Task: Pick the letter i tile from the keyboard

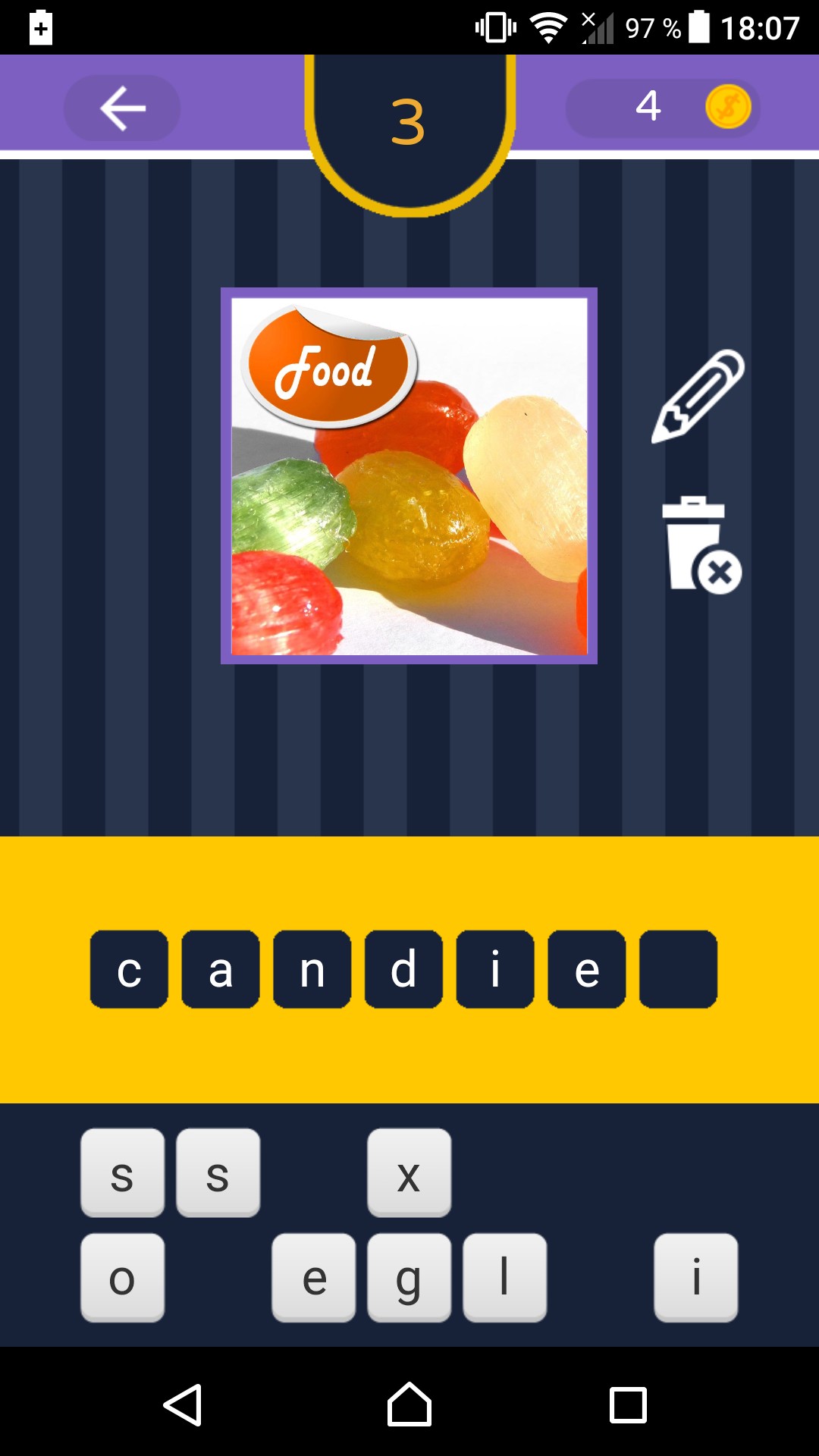Action: [x=695, y=1278]
